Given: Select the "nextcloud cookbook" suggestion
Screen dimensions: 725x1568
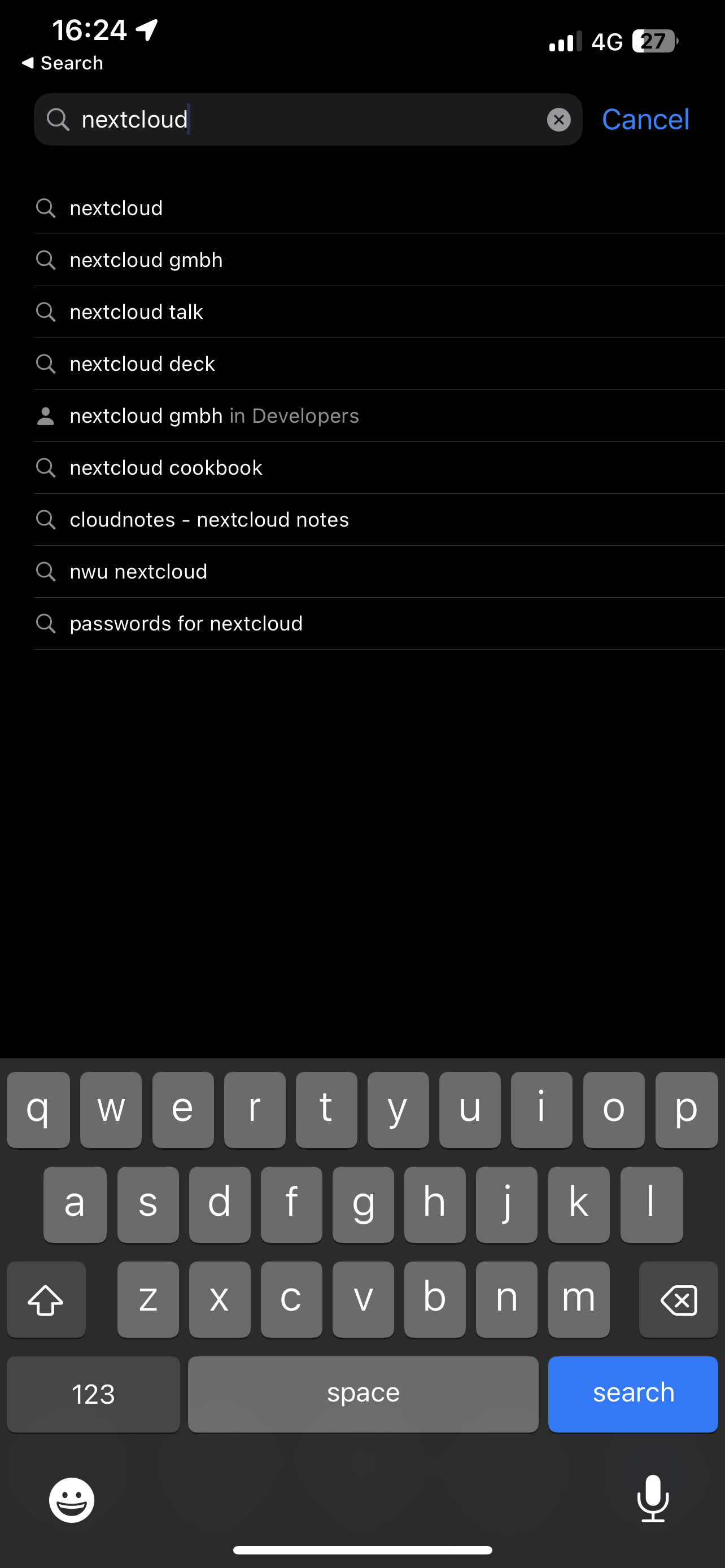Looking at the screenshot, I should pos(166,467).
